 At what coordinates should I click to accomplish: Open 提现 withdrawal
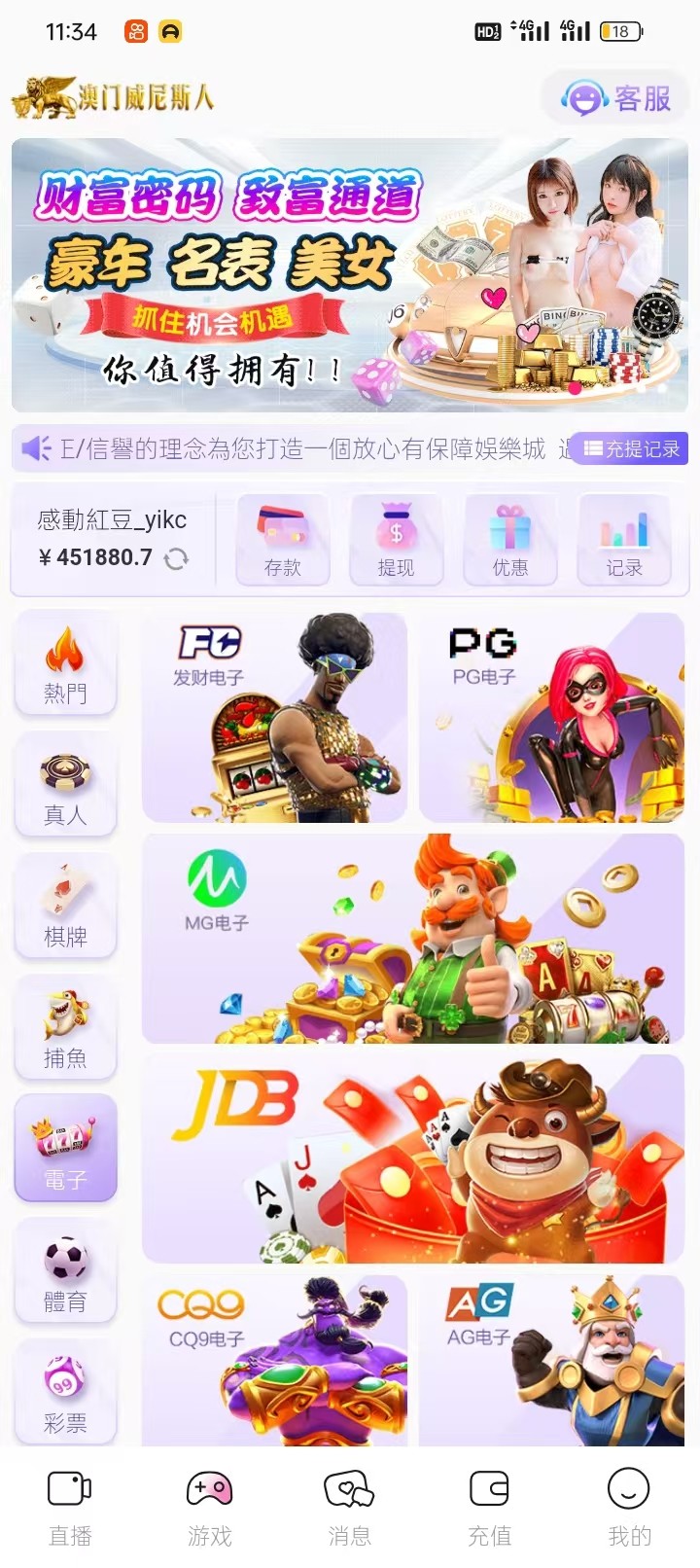coord(396,540)
